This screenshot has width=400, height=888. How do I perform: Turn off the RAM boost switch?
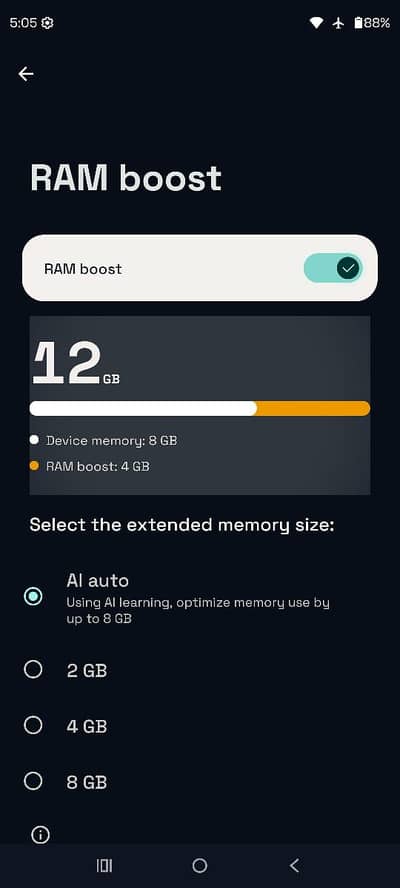[x=333, y=268]
